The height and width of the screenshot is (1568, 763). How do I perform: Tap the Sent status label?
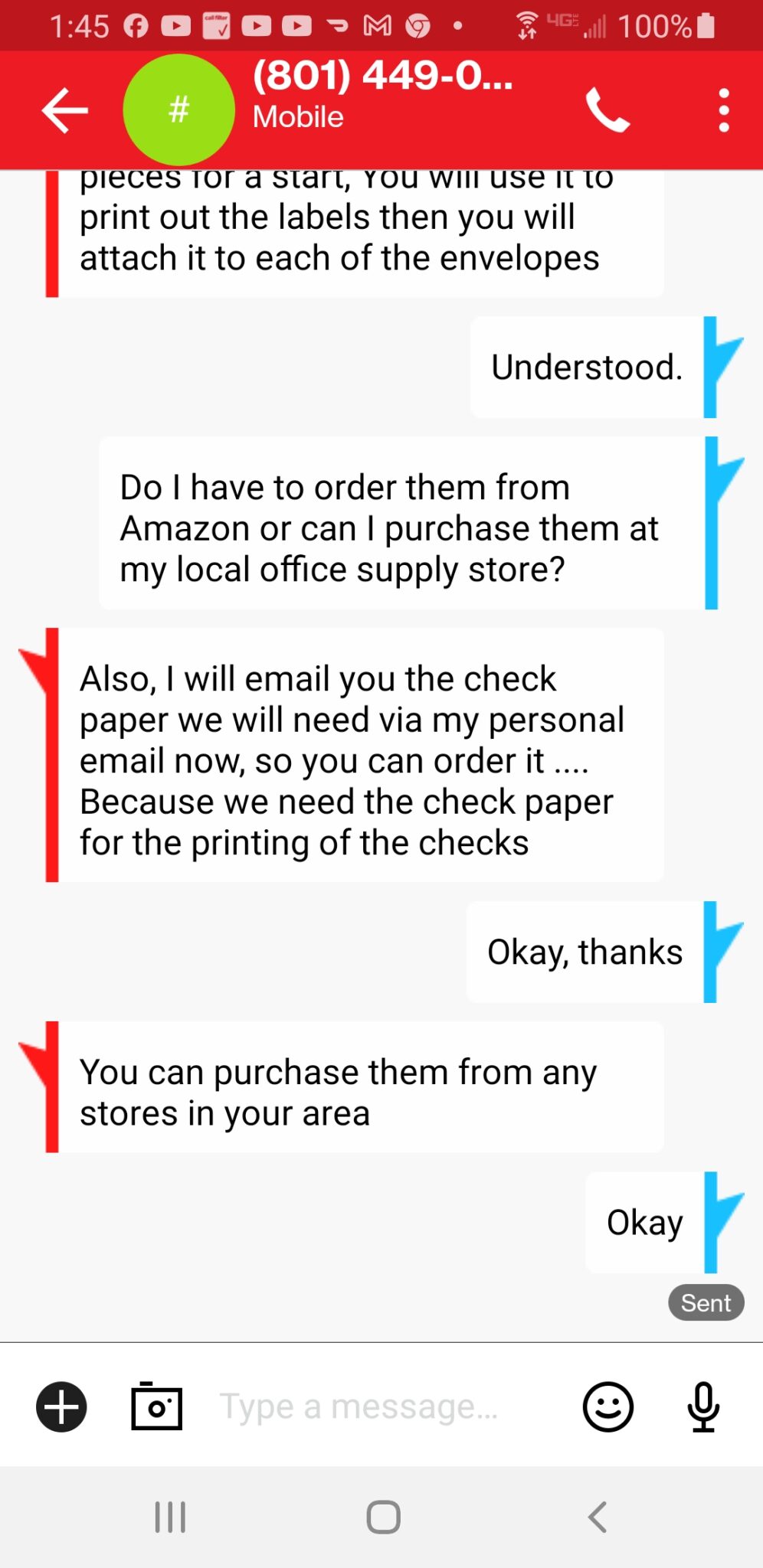pyautogui.click(x=705, y=1302)
